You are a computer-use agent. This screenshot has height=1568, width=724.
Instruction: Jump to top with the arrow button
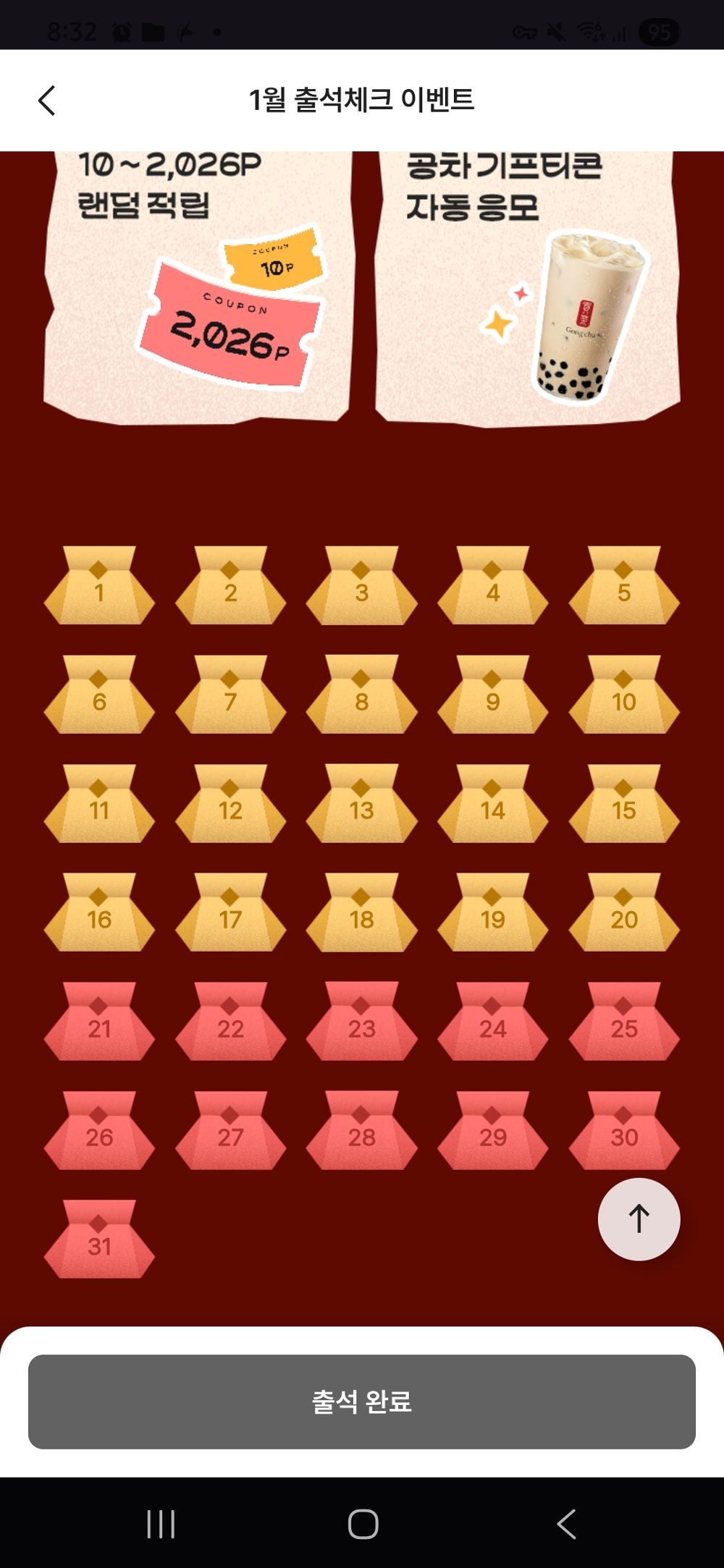tap(639, 1219)
